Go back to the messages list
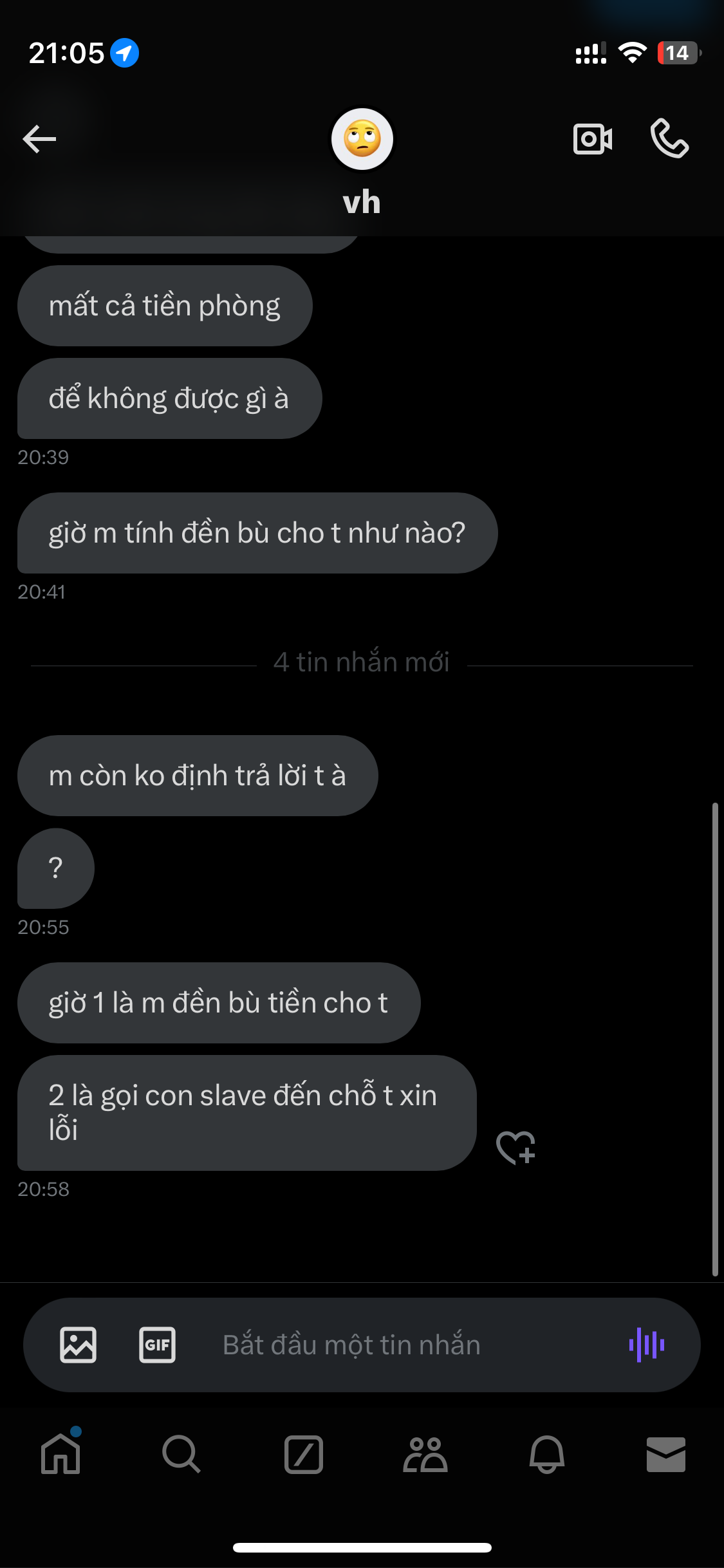The image size is (724, 1568). click(x=39, y=139)
